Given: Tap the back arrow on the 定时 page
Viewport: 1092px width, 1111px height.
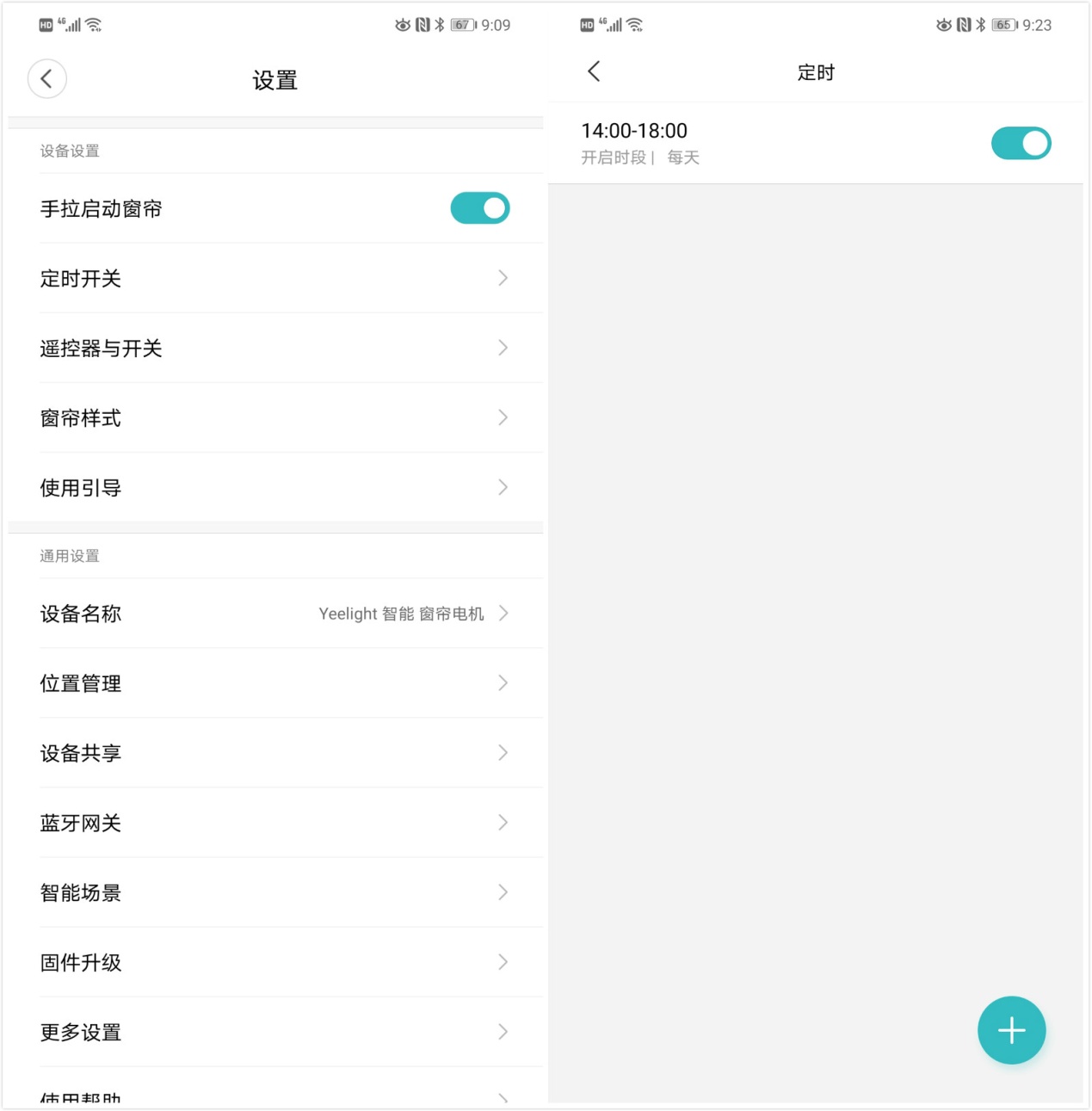Looking at the screenshot, I should coord(594,71).
